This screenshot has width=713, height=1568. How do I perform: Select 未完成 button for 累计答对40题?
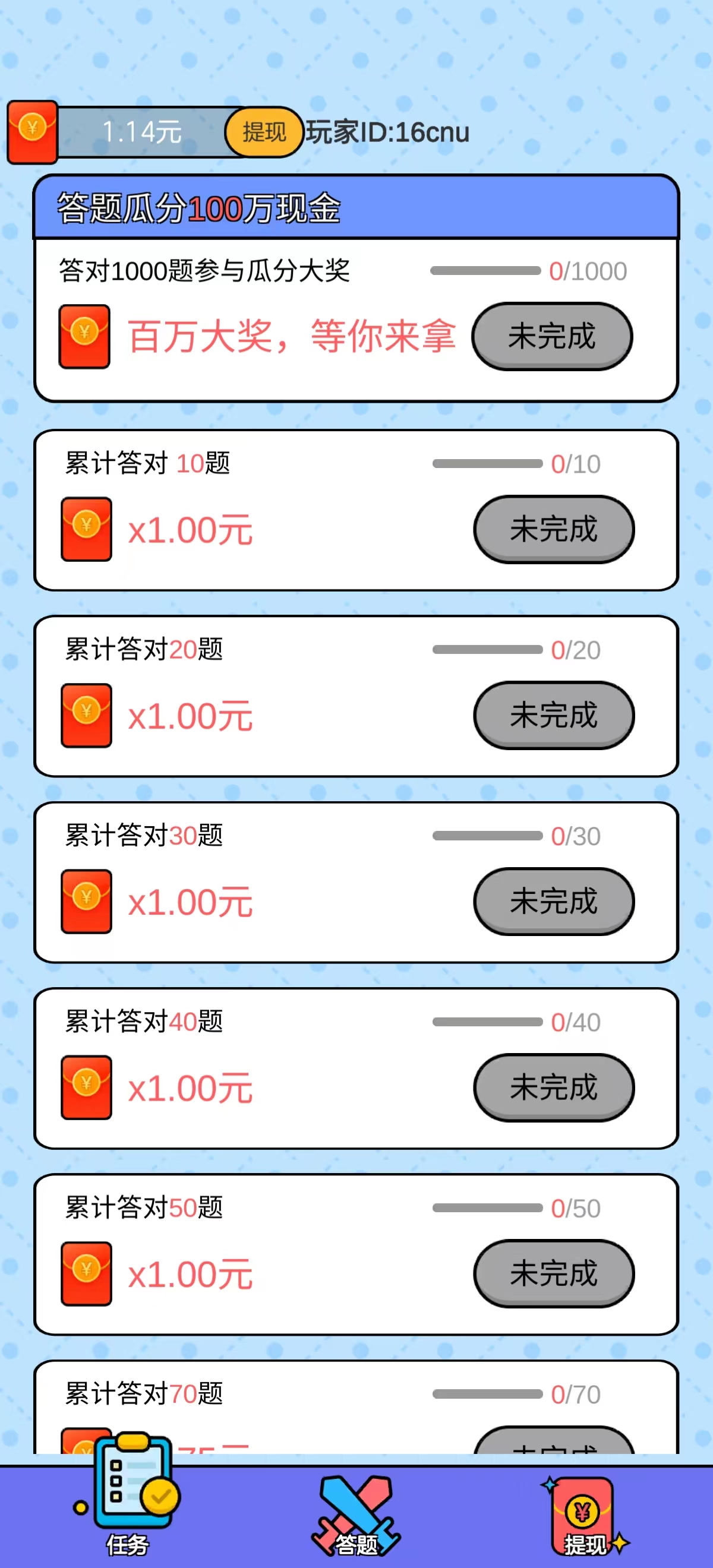click(x=554, y=1088)
